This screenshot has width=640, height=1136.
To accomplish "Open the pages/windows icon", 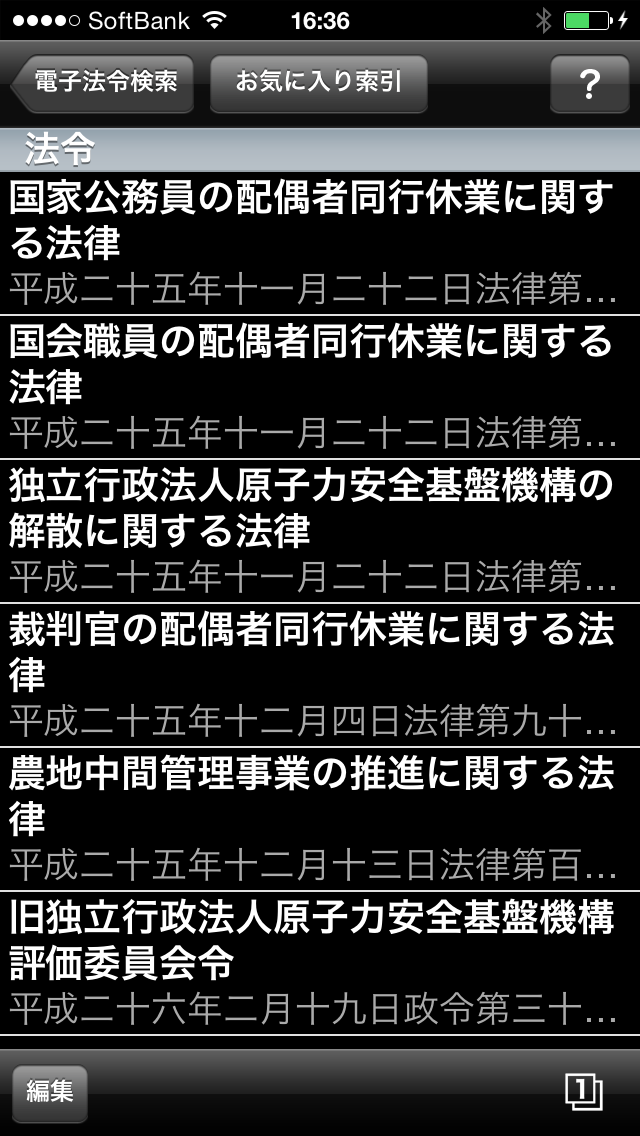I will (x=583, y=1091).
